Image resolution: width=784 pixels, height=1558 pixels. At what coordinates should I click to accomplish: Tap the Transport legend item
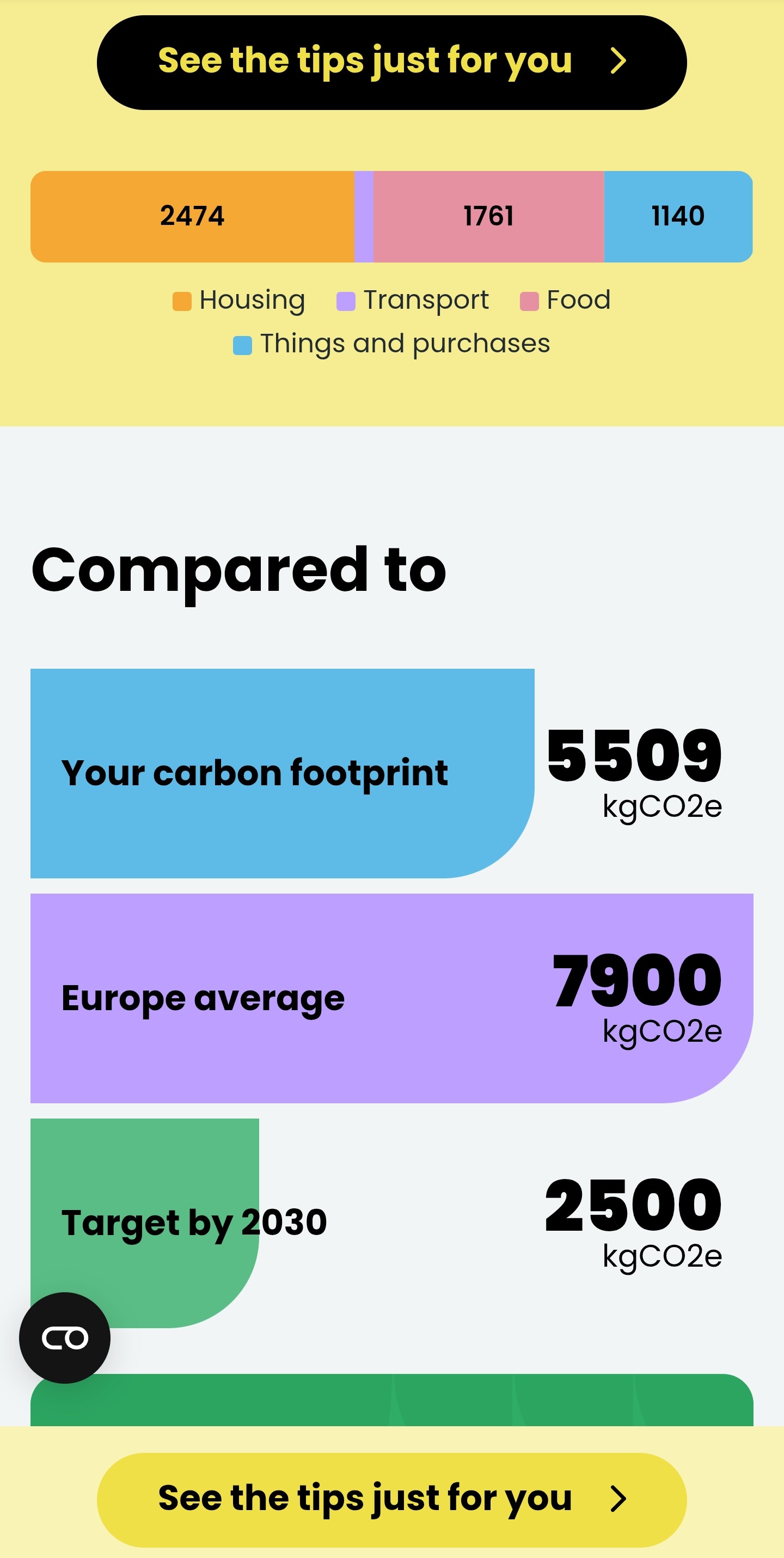click(x=413, y=300)
